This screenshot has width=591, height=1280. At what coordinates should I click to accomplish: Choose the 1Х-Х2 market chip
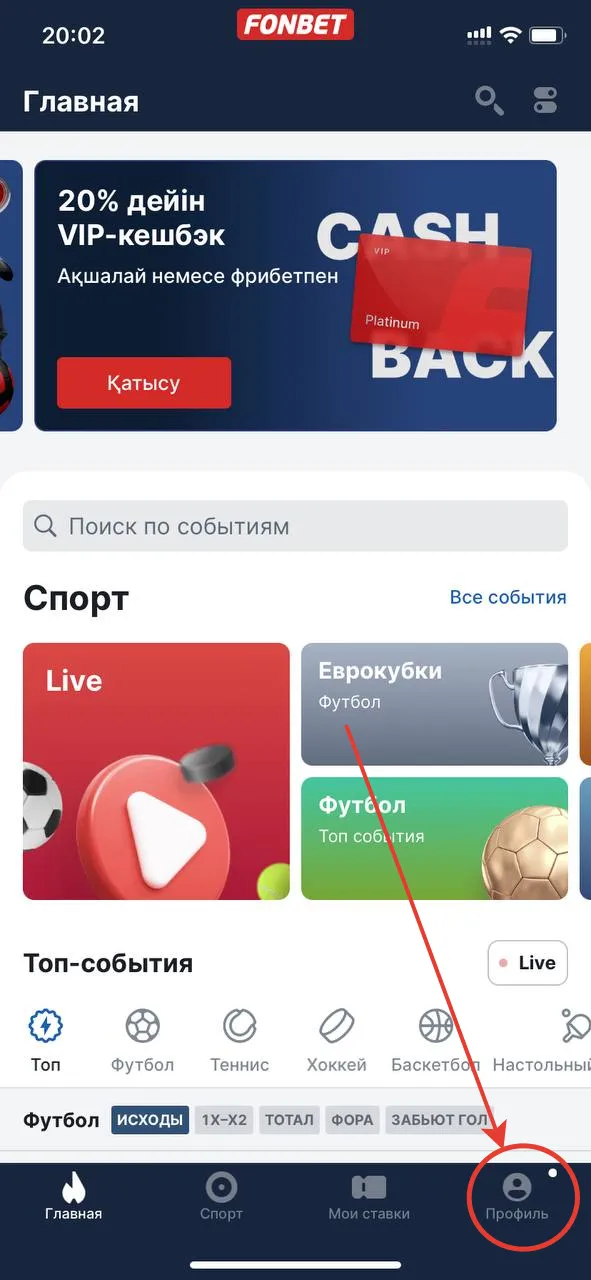(x=224, y=1120)
